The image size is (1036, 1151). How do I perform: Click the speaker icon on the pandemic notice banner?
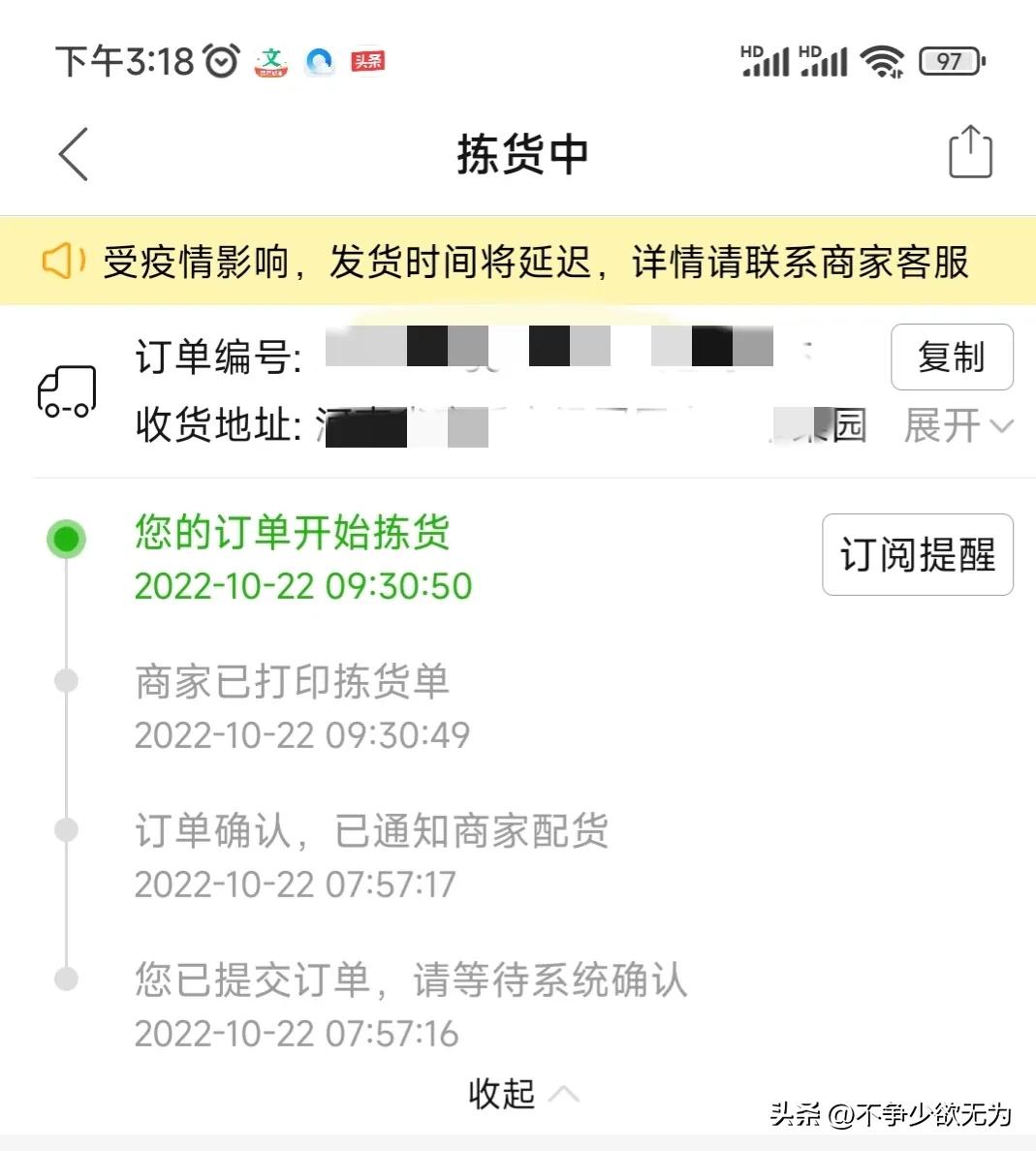62,261
